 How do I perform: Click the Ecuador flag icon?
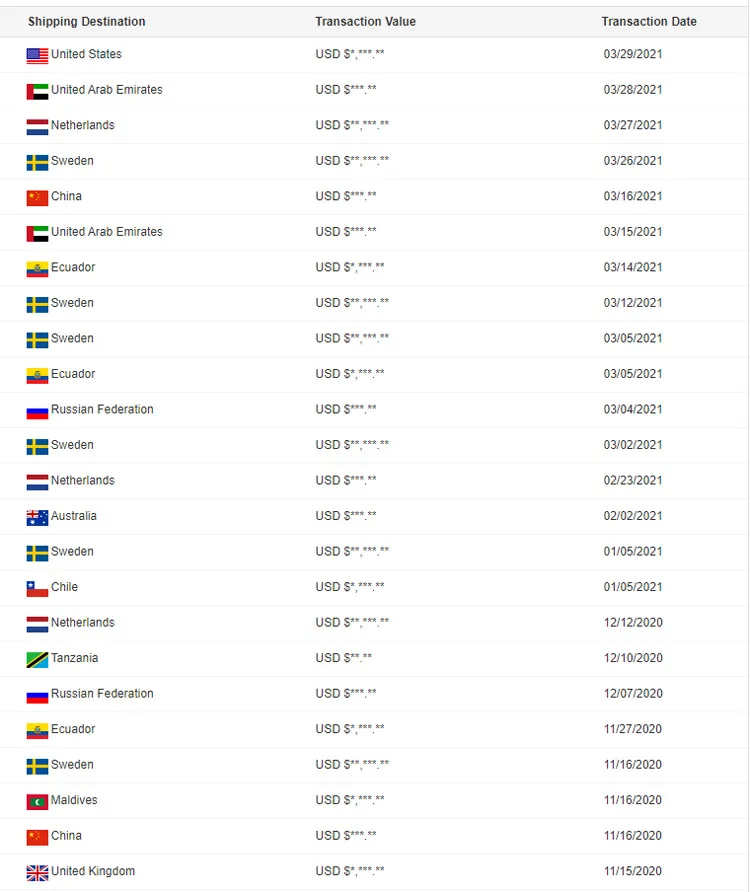[36, 268]
